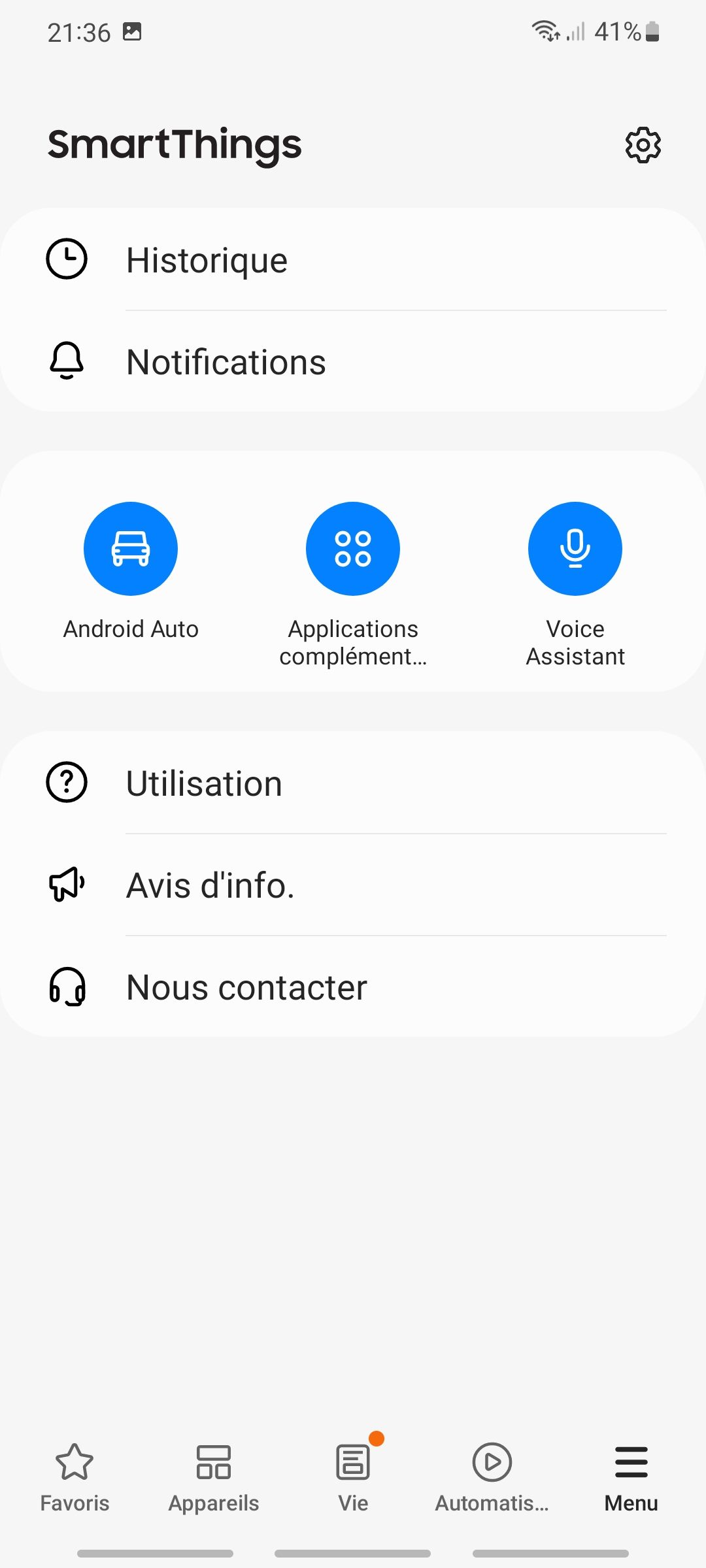Click the Avis d'info. megaphone icon

pyautogui.click(x=66, y=885)
